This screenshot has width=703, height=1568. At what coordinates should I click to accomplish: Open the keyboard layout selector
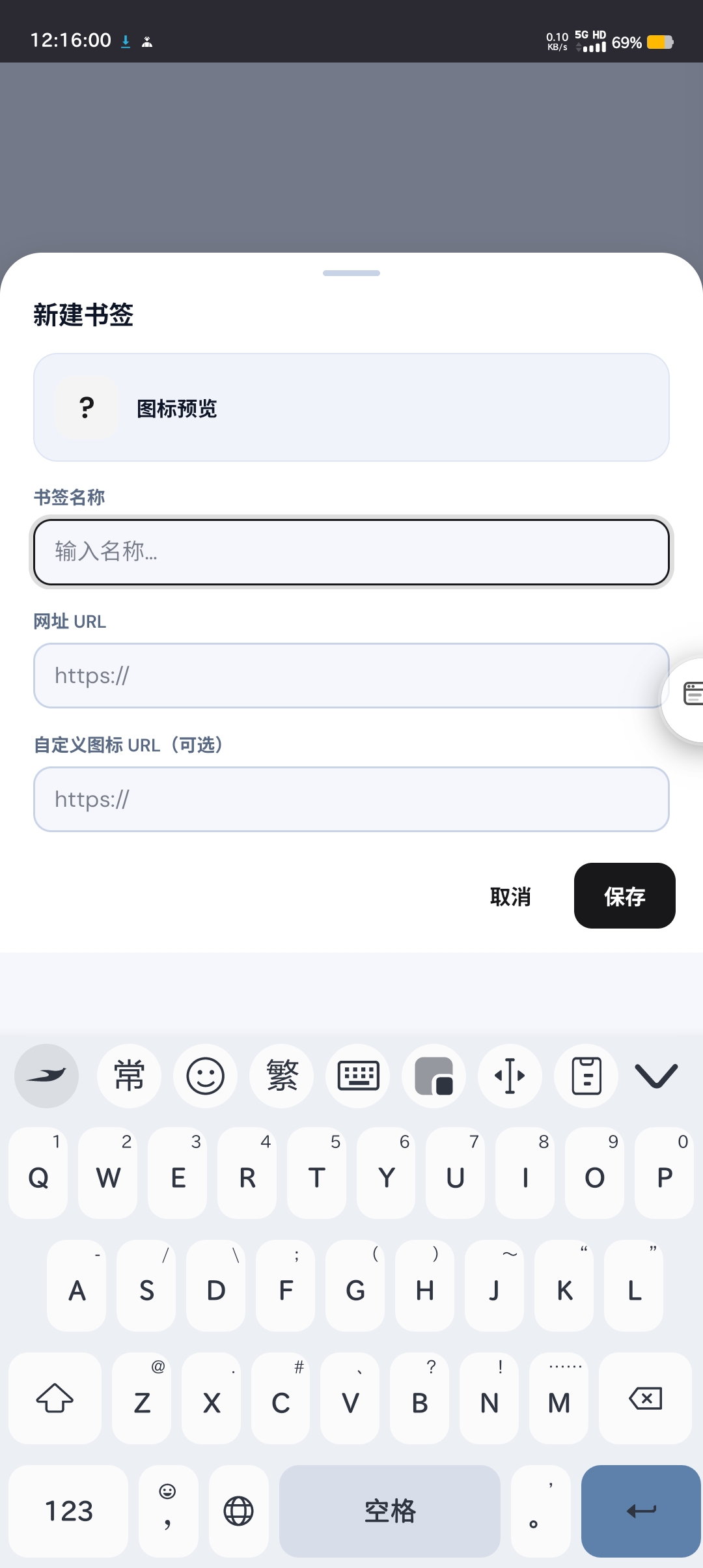(x=358, y=1076)
